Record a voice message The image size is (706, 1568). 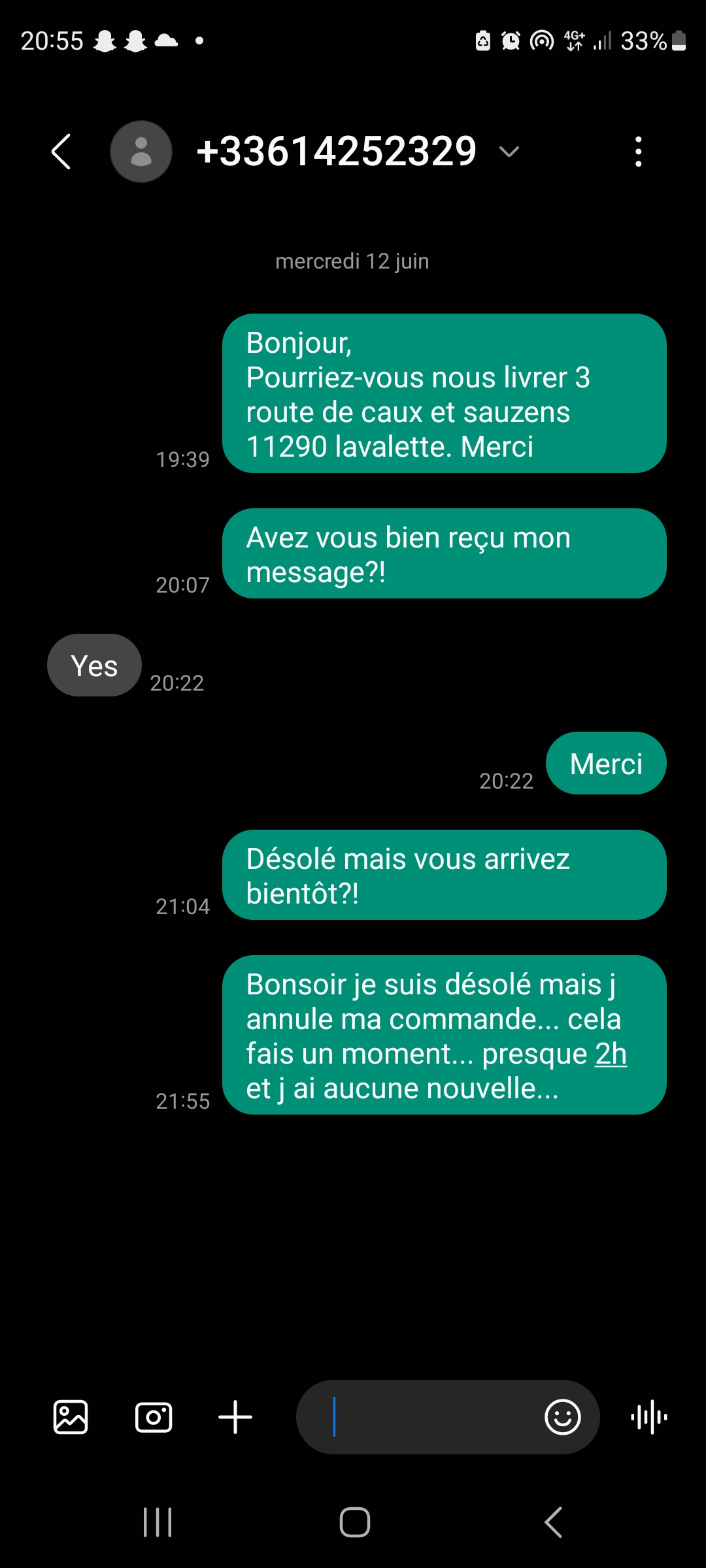pyautogui.click(x=649, y=1417)
